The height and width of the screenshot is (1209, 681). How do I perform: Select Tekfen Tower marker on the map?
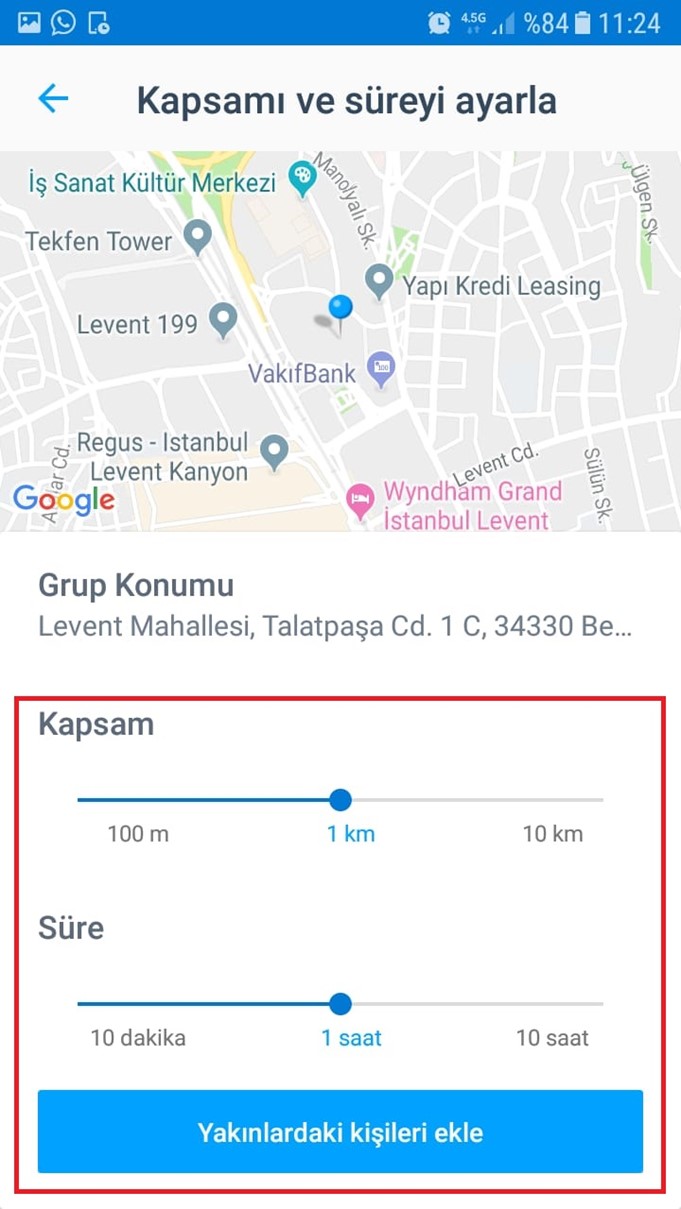coord(199,238)
